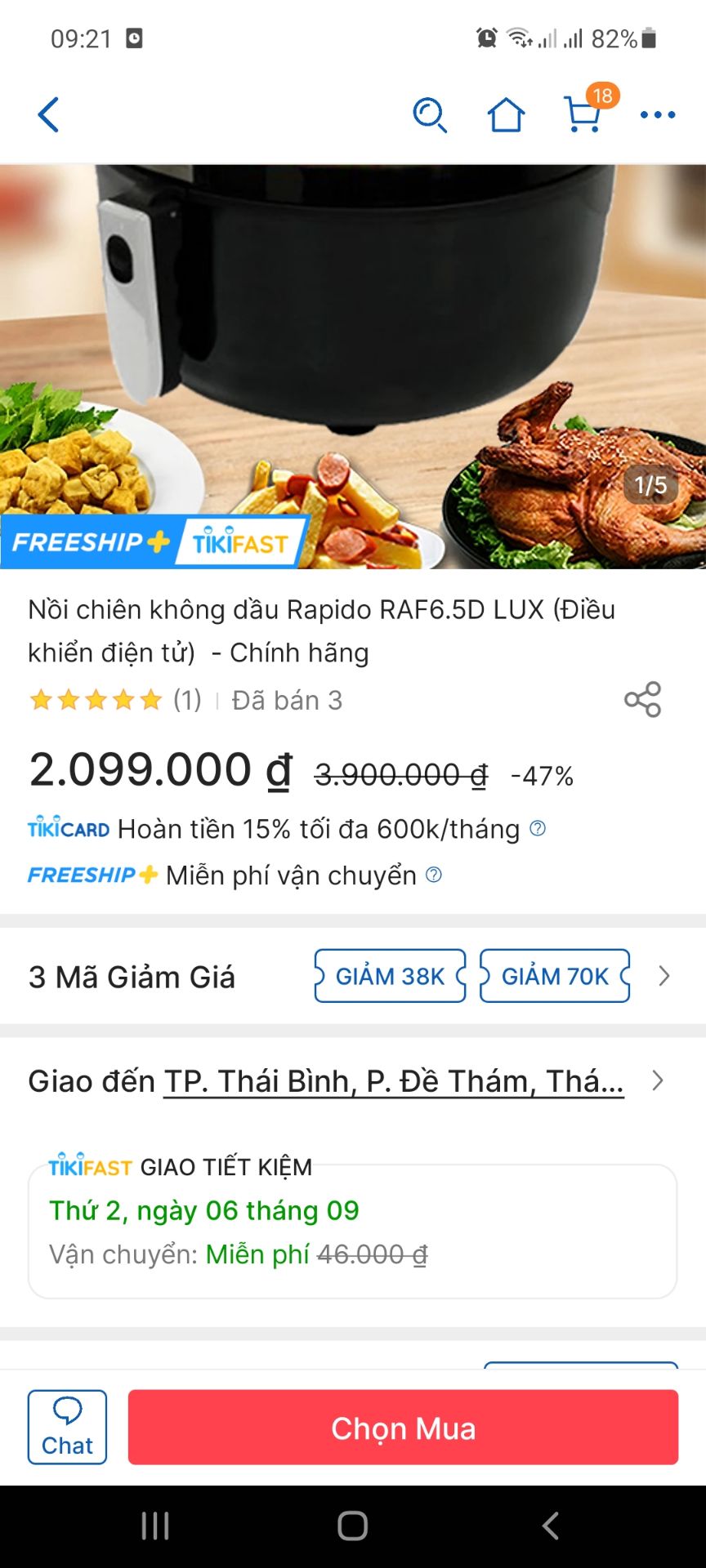Image resolution: width=706 pixels, height=1568 pixels.
Task: Select the Đã bán 3 sales info
Action: [284, 700]
